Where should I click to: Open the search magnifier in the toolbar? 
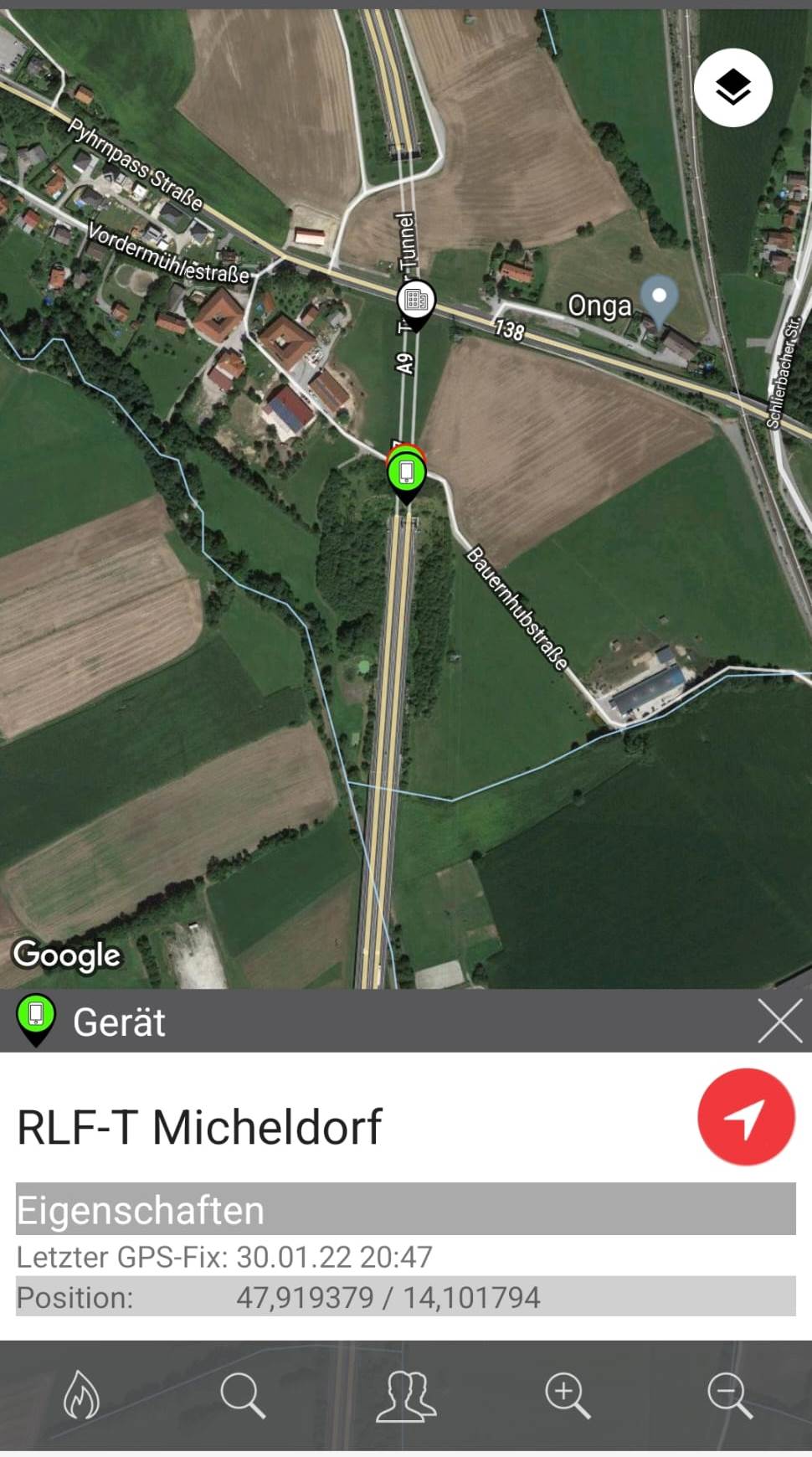tap(243, 1396)
